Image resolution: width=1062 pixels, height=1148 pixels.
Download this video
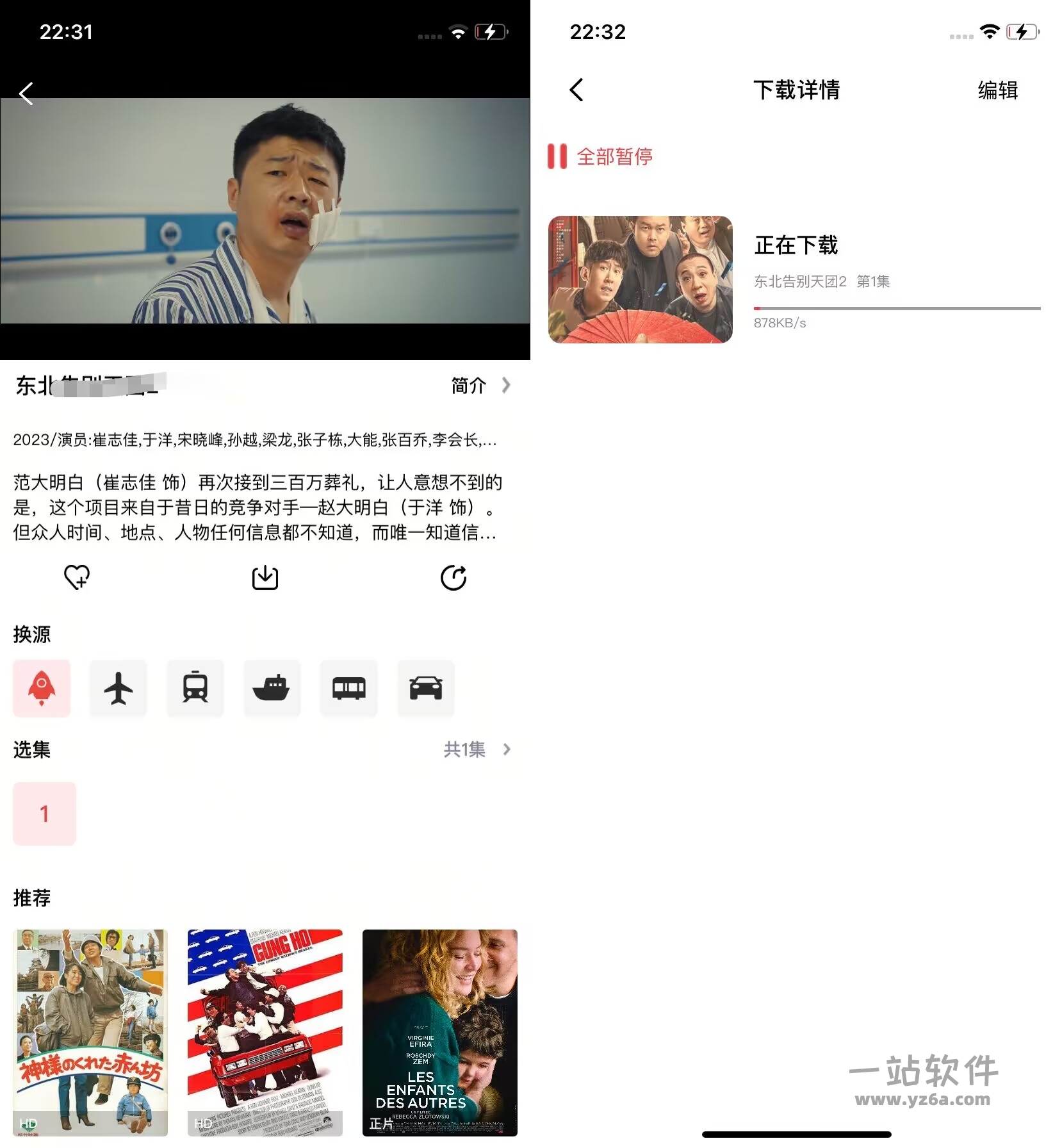point(265,577)
